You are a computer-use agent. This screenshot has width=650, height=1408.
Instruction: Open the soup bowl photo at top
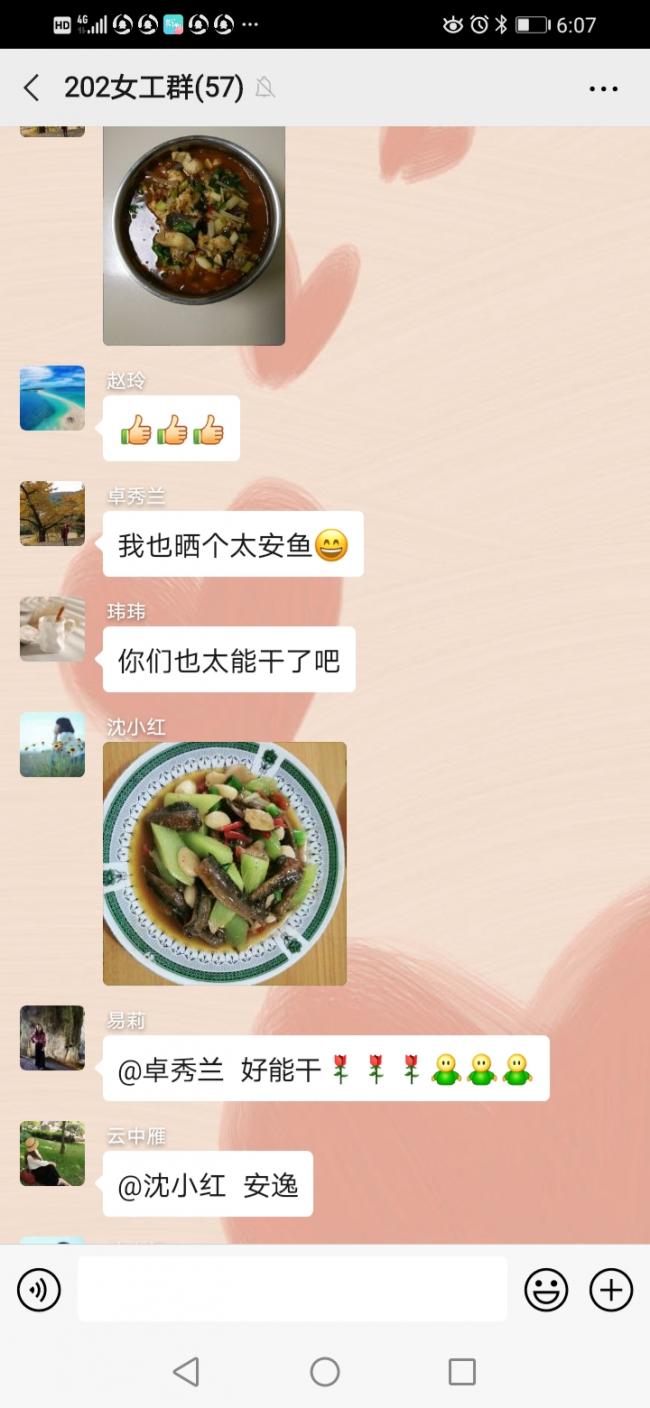(x=194, y=235)
